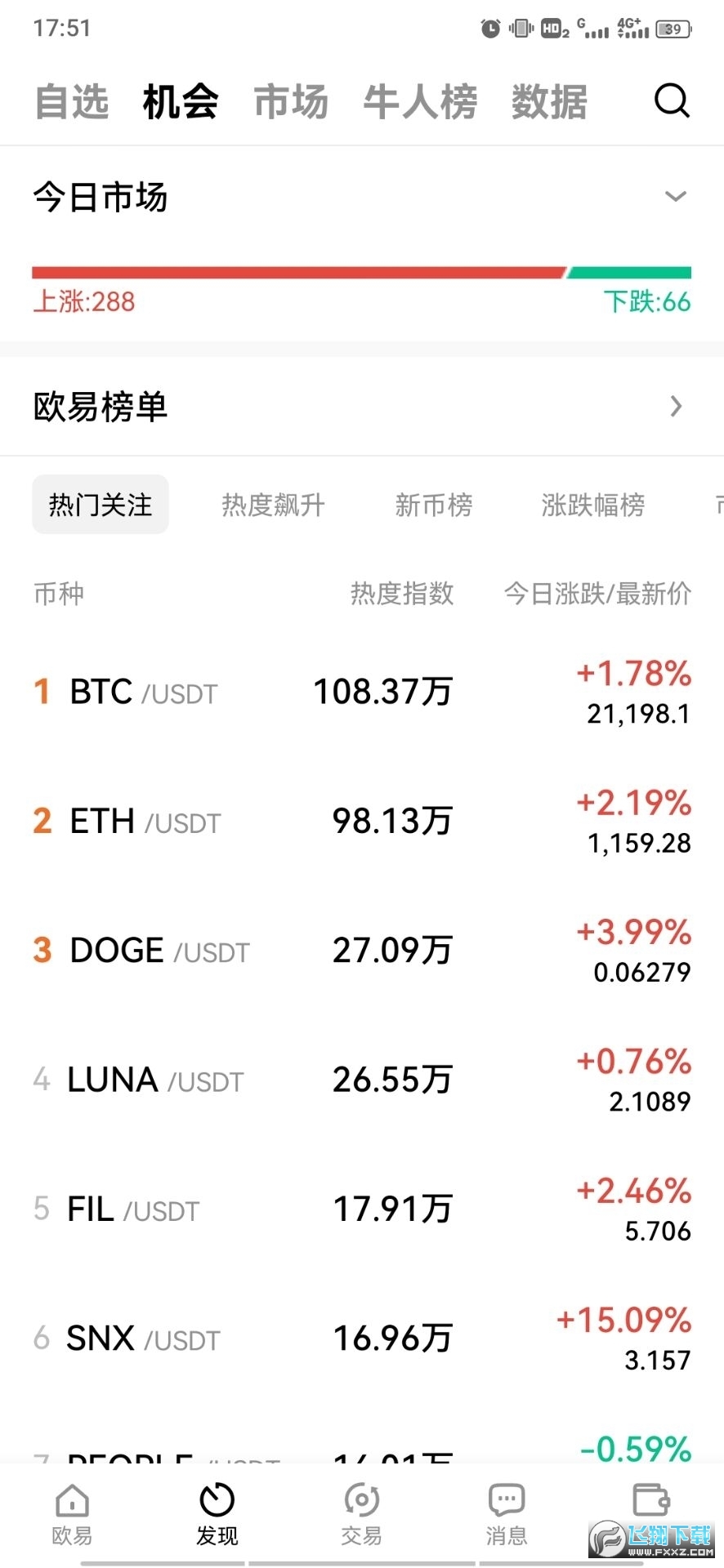Viewport: 724px width, 1568px height.
Task: Switch to the 市场 tab
Action: (291, 101)
